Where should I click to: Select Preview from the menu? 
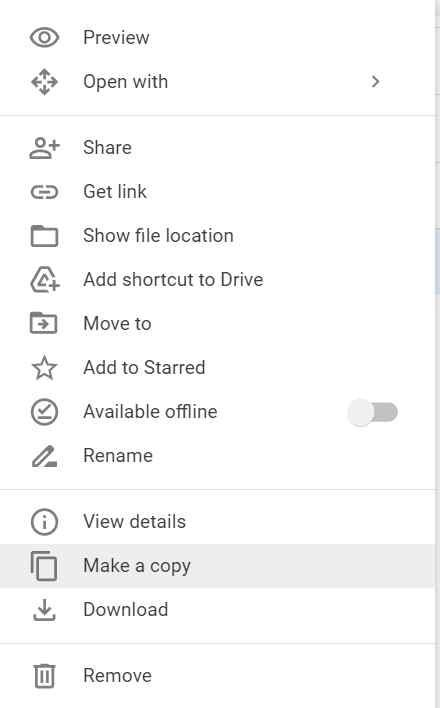coord(217,37)
